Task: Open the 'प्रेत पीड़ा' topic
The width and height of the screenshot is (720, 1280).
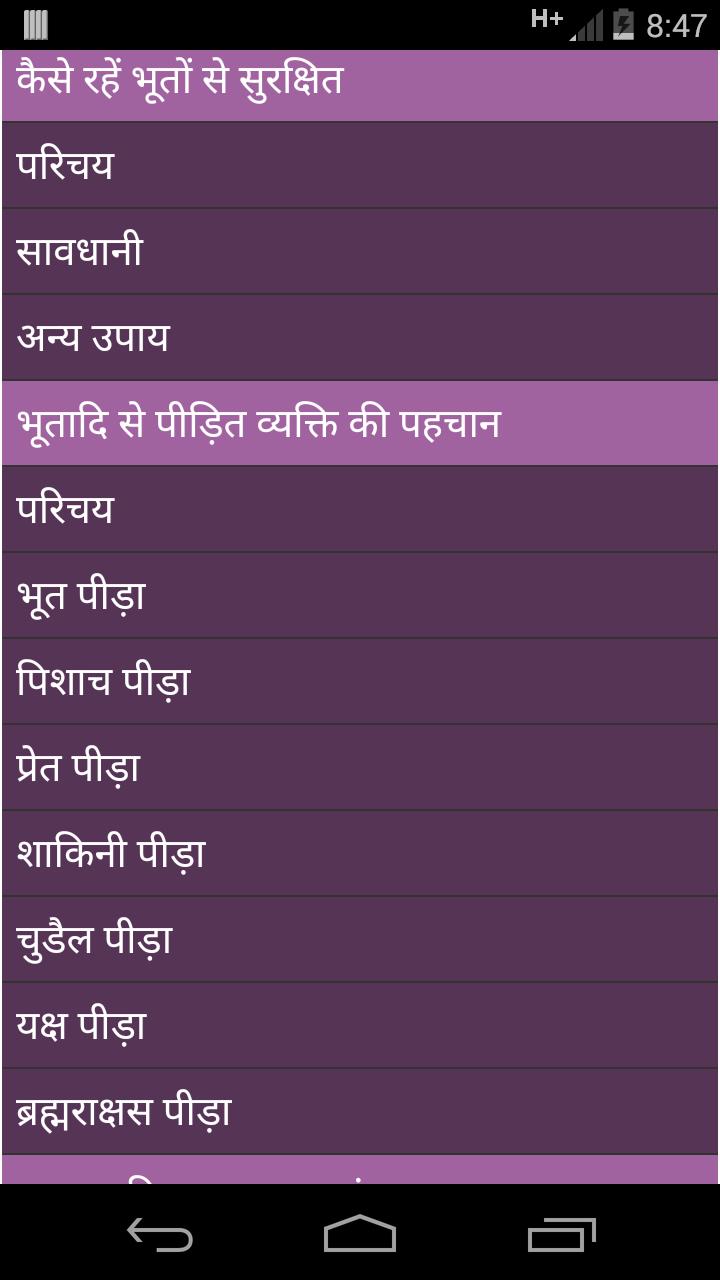Action: click(360, 766)
